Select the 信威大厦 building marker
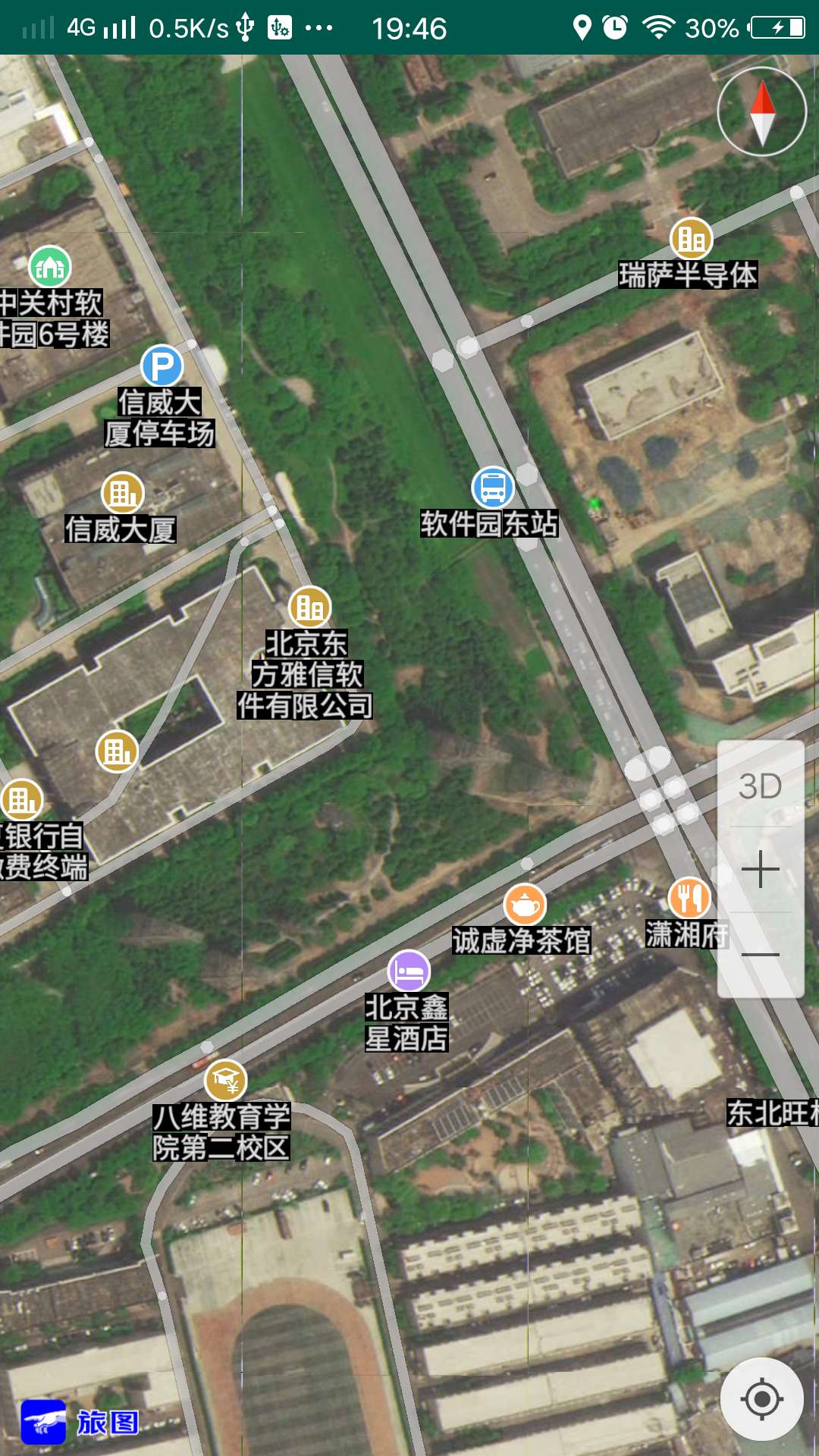Screen dimensions: 819x1456 coord(123,494)
